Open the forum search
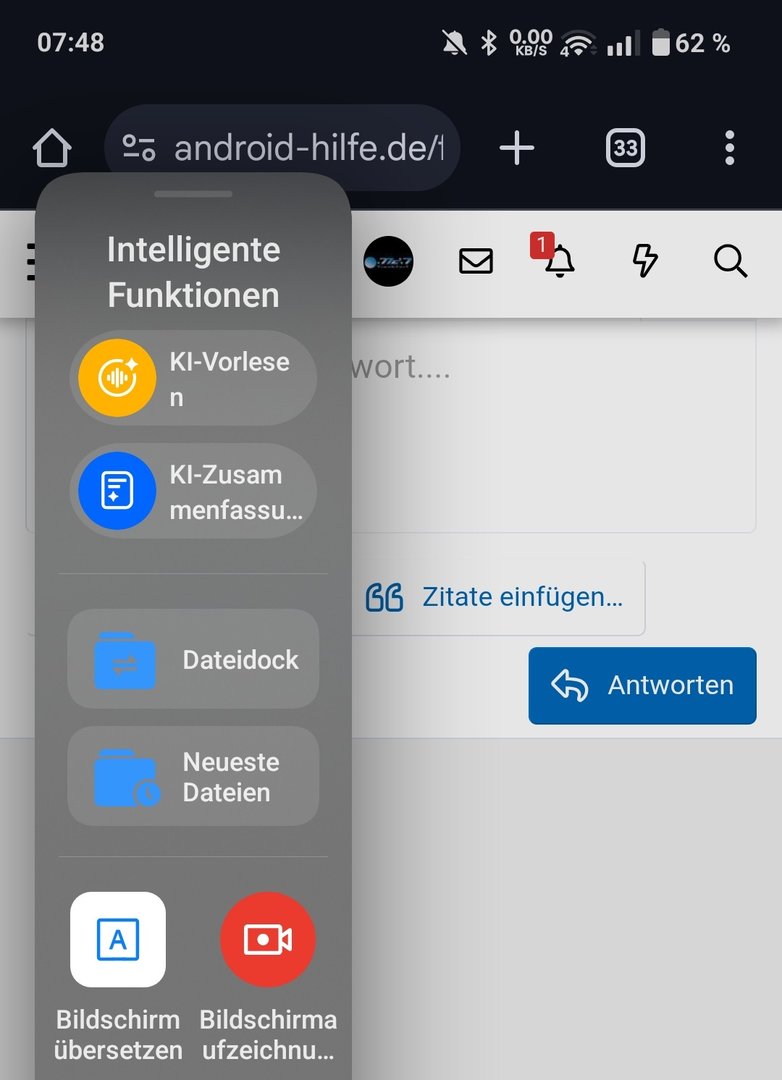782x1080 pixels. (731, 262)
